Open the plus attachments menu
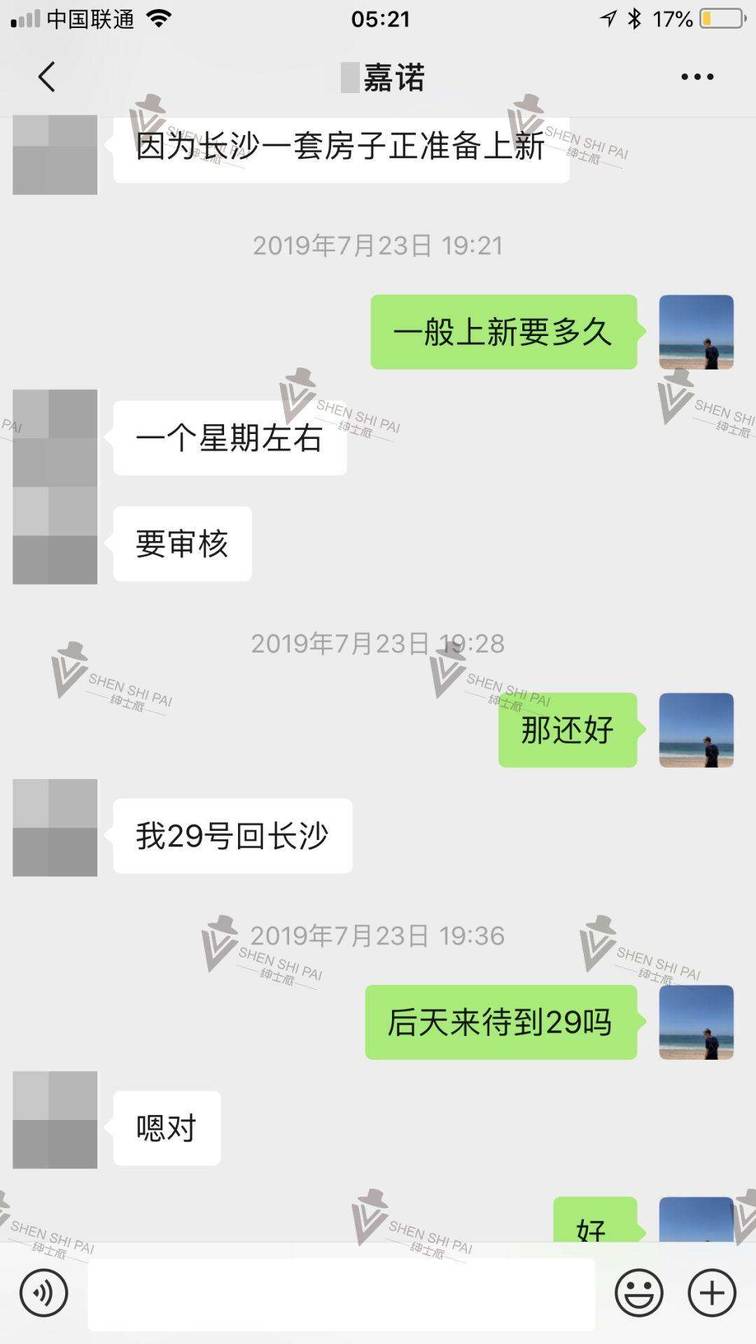This screenshot has height=1344, width=756. pyautogui.click(x=711, y=1294)
